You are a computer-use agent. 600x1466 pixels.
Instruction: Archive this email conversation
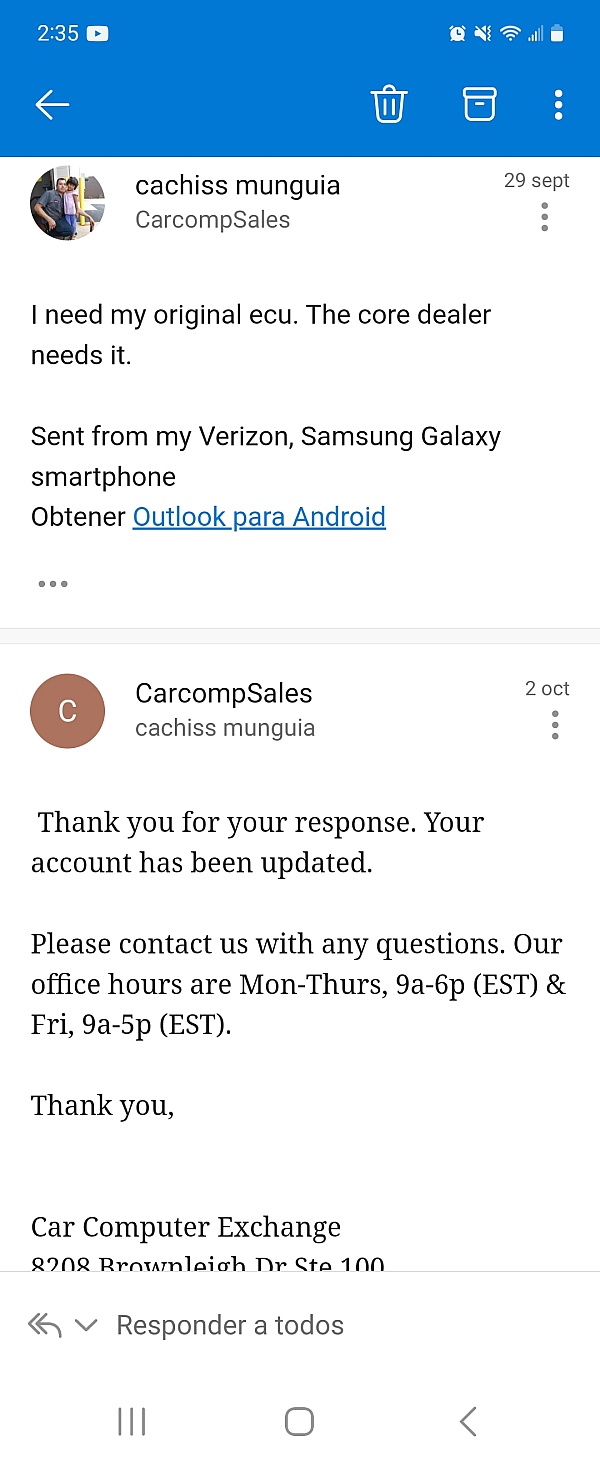(x=479, y=104)
